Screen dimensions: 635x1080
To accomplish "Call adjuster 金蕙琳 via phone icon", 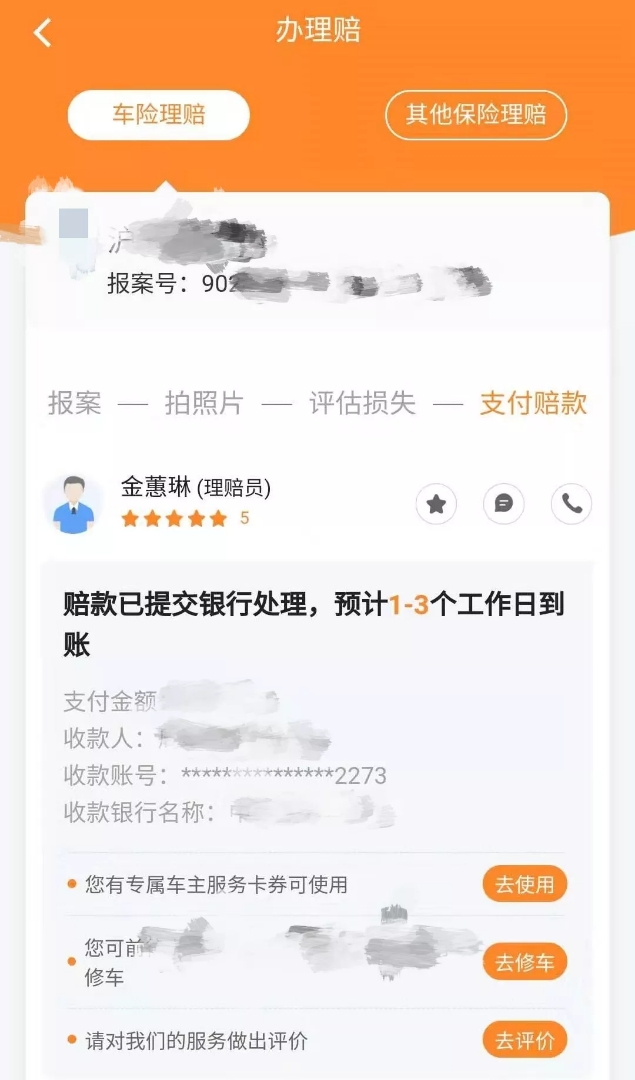I will point(571,504).
